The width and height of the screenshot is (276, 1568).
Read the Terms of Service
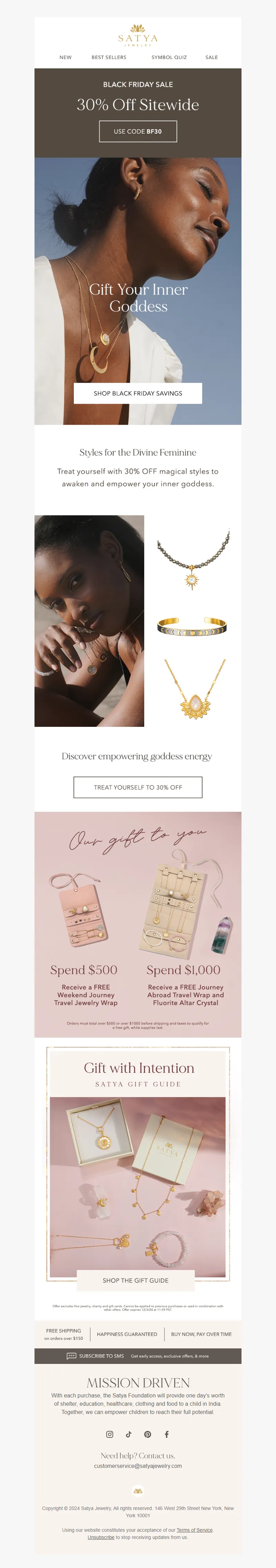[195, 1530]
